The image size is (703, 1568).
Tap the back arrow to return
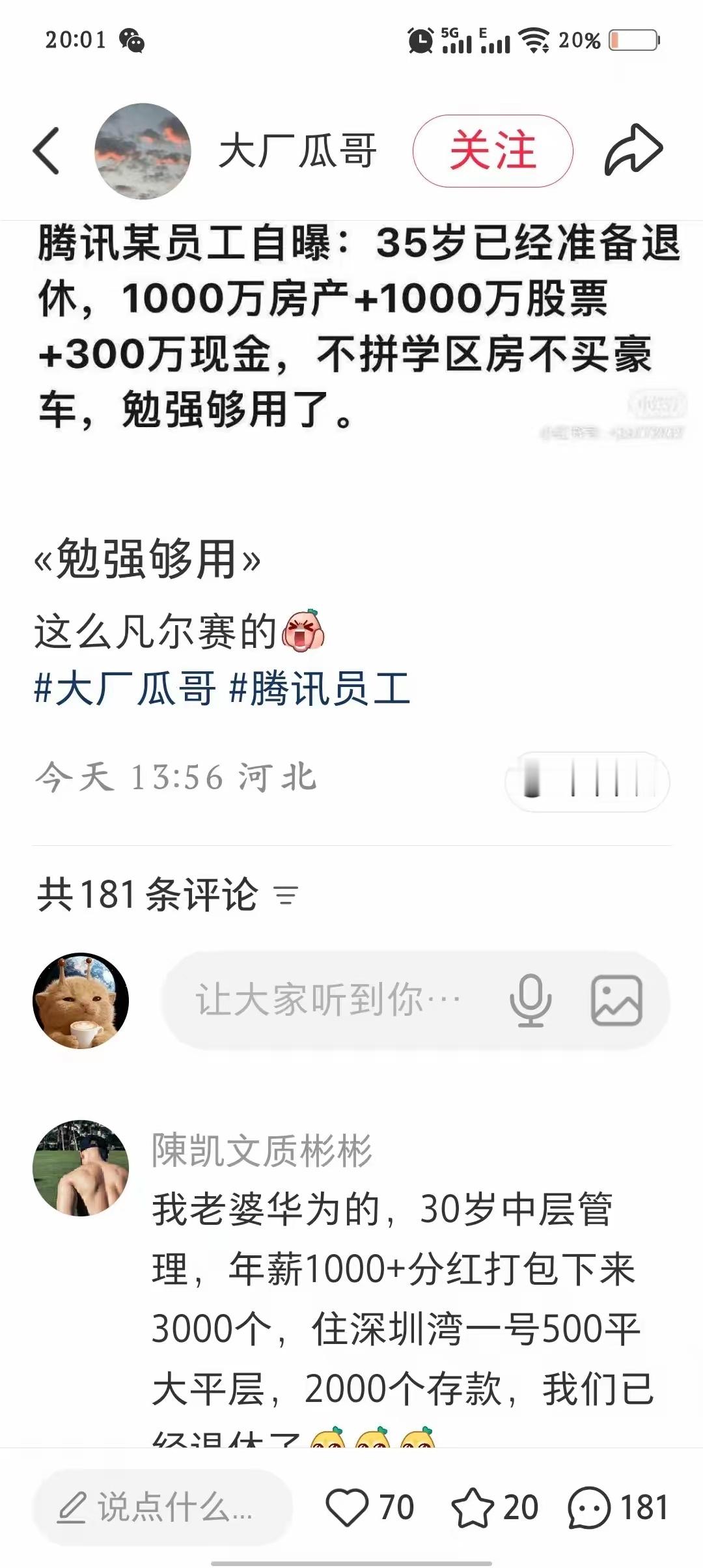pyautogui.click(x=44, y=151)
